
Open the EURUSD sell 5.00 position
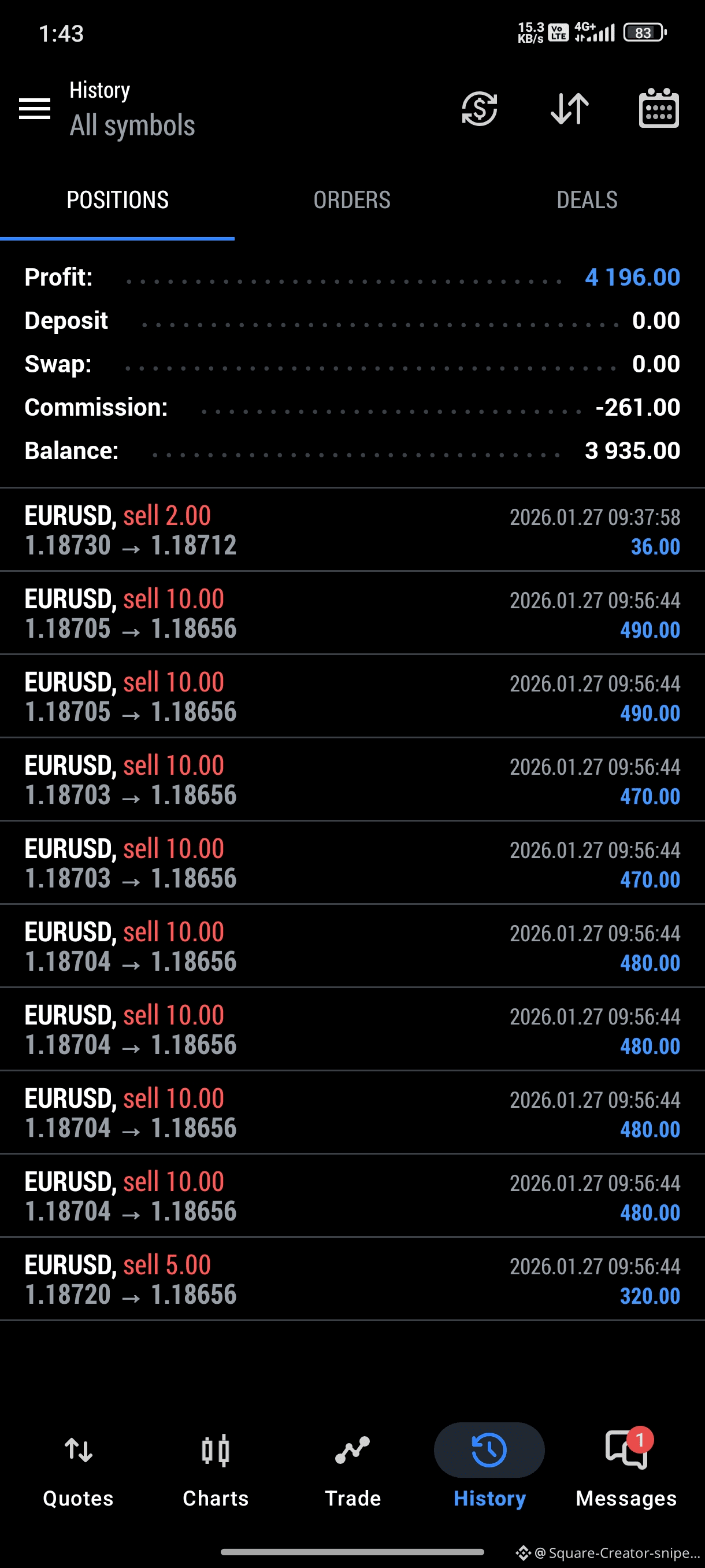(352, 1279)
